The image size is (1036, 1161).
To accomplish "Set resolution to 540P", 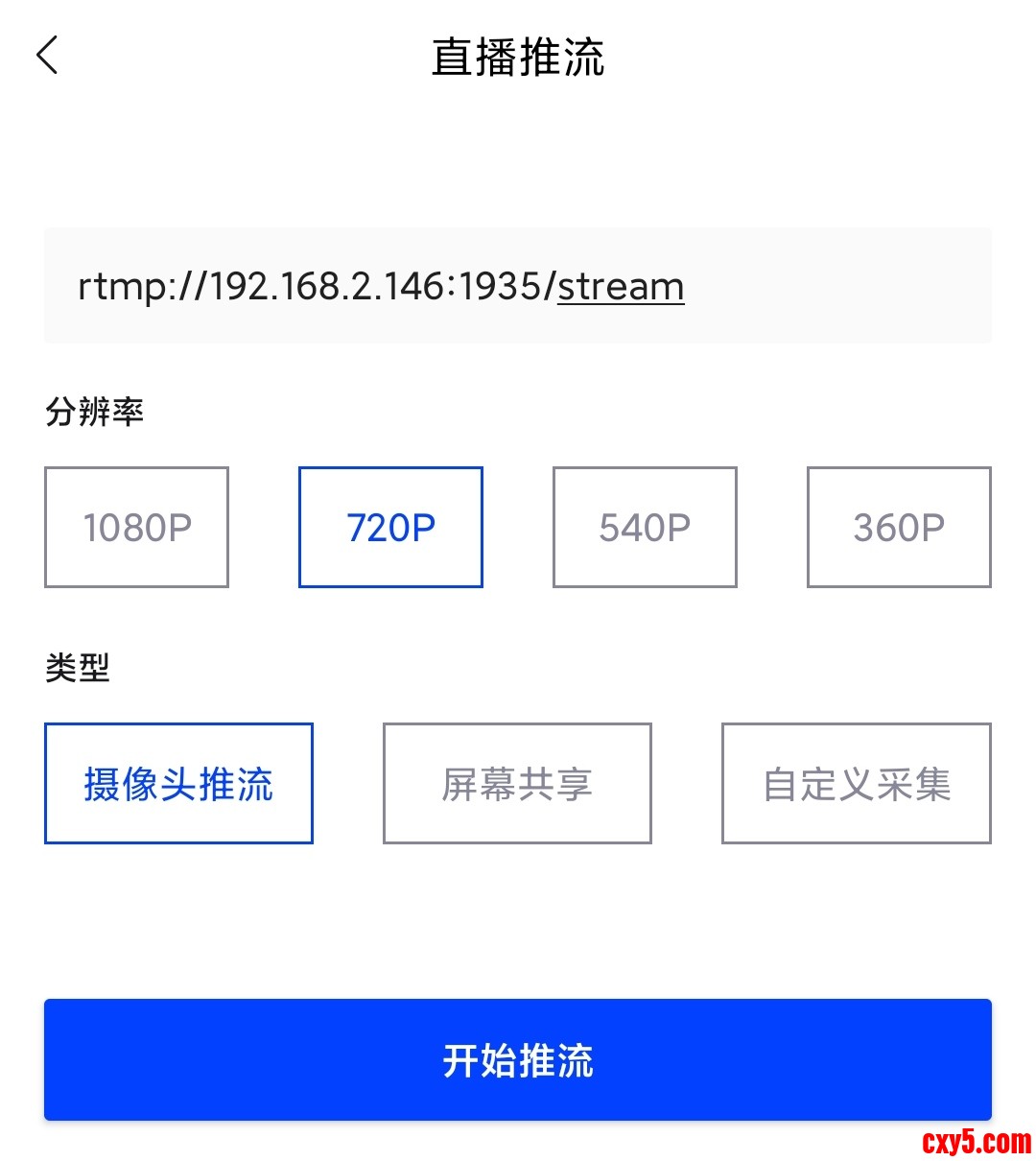I will click(645, 528).
